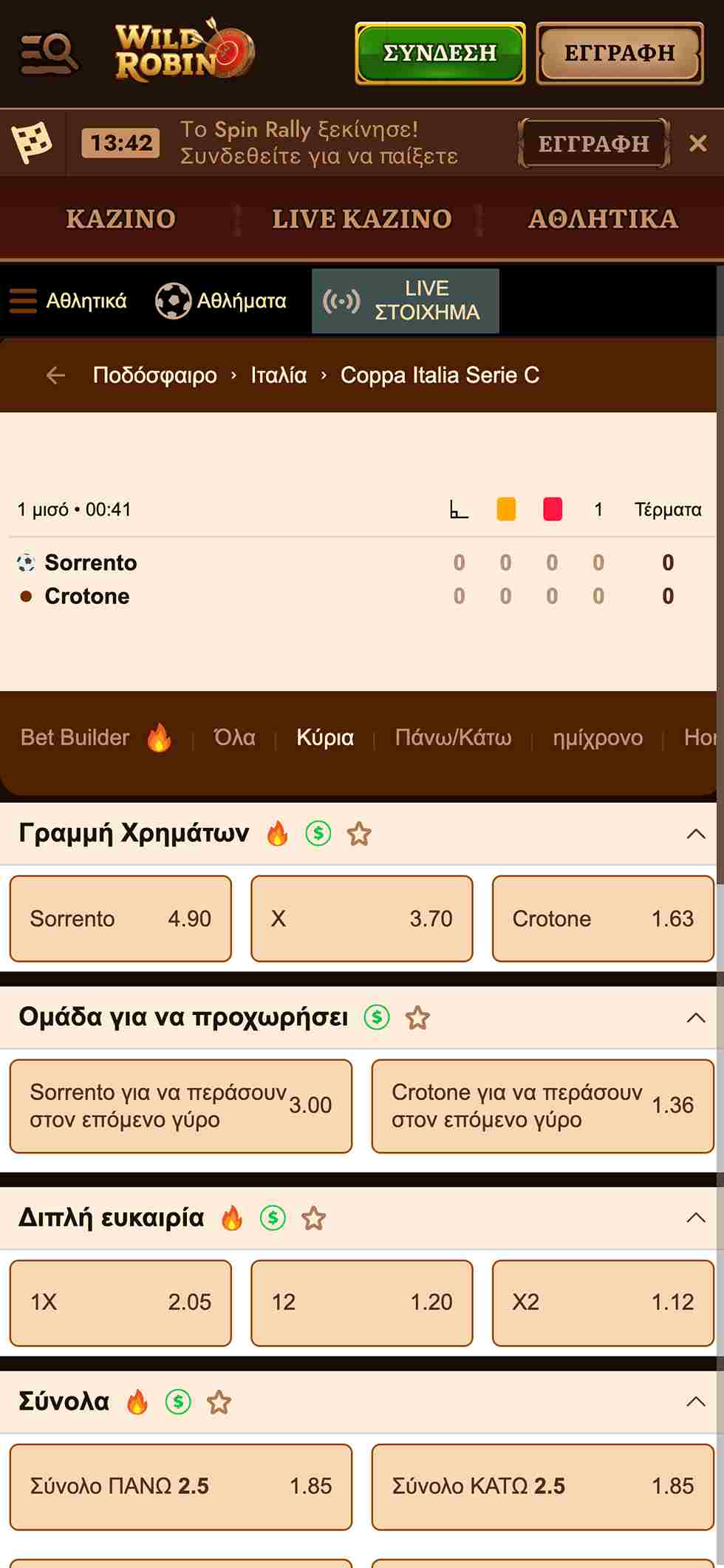Open the Αθλήματα sports list

click(221, 301)
